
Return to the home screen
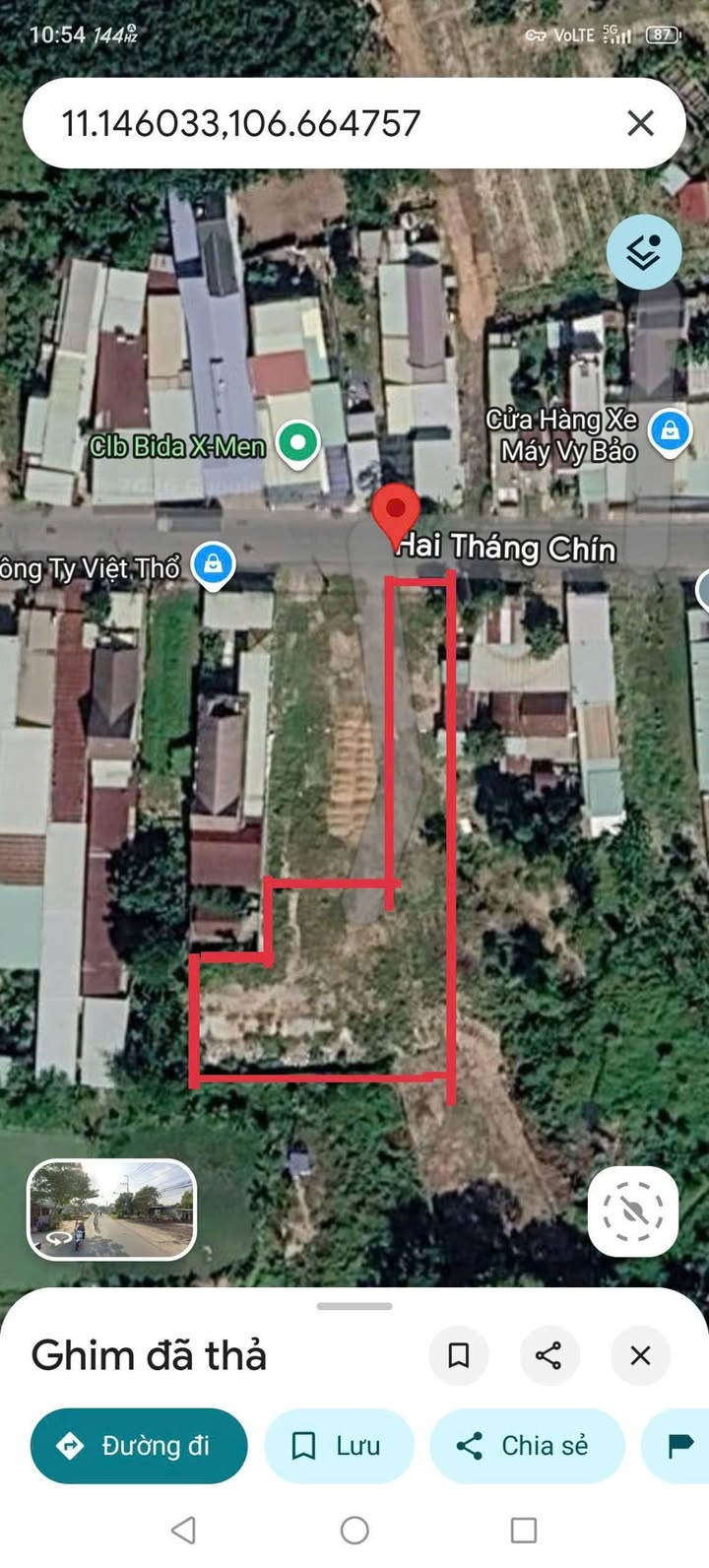pyautogui.click(x=354, y=1530)
